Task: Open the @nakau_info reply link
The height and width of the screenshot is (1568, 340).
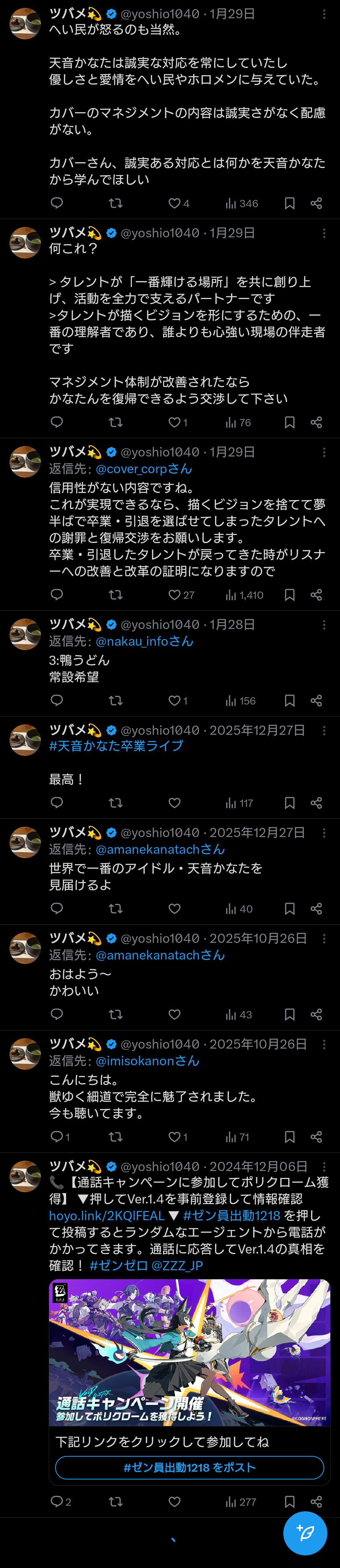Action: click(144, 641)
